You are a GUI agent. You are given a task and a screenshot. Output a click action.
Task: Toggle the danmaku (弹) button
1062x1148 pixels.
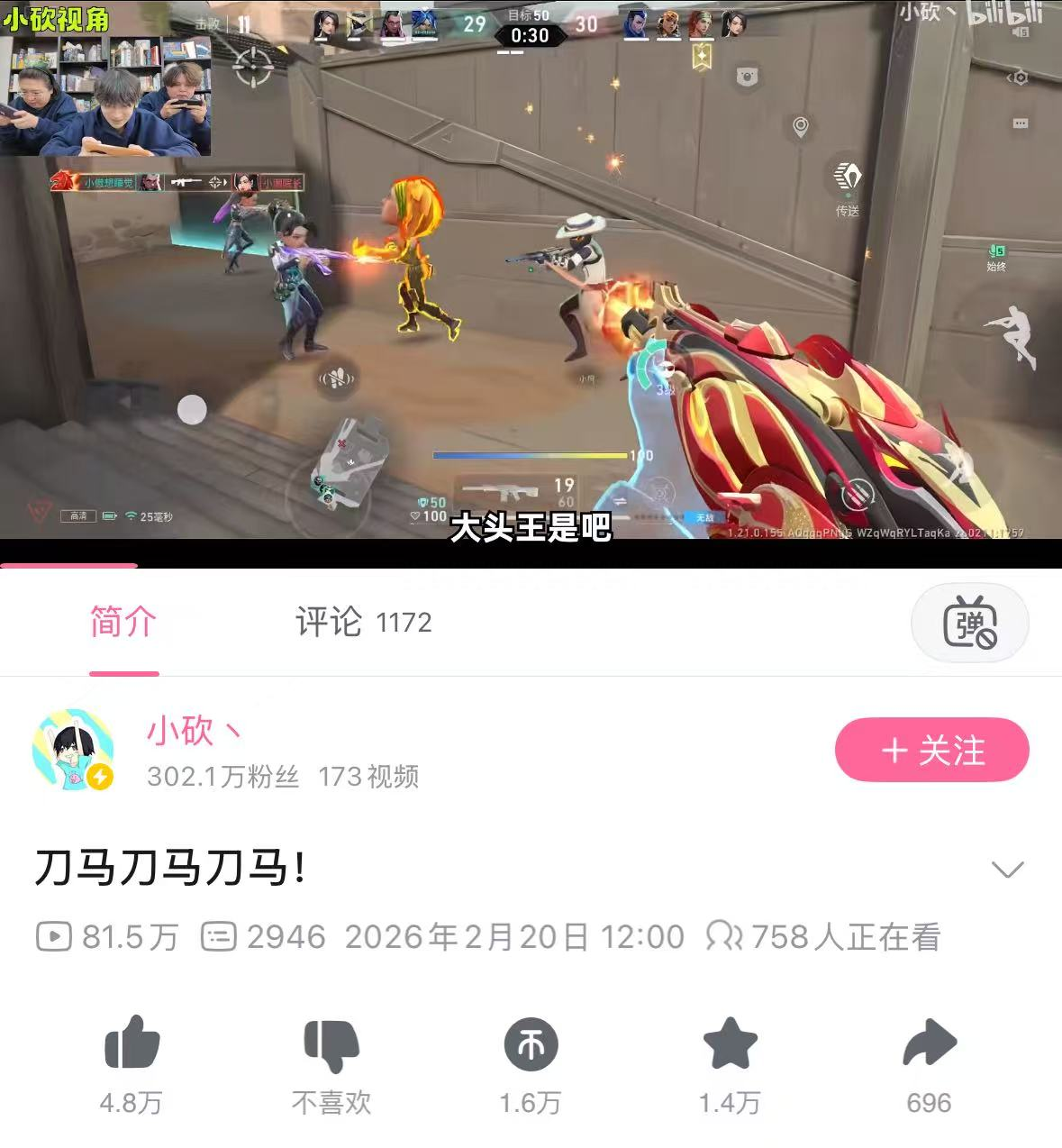pos(969,623)
